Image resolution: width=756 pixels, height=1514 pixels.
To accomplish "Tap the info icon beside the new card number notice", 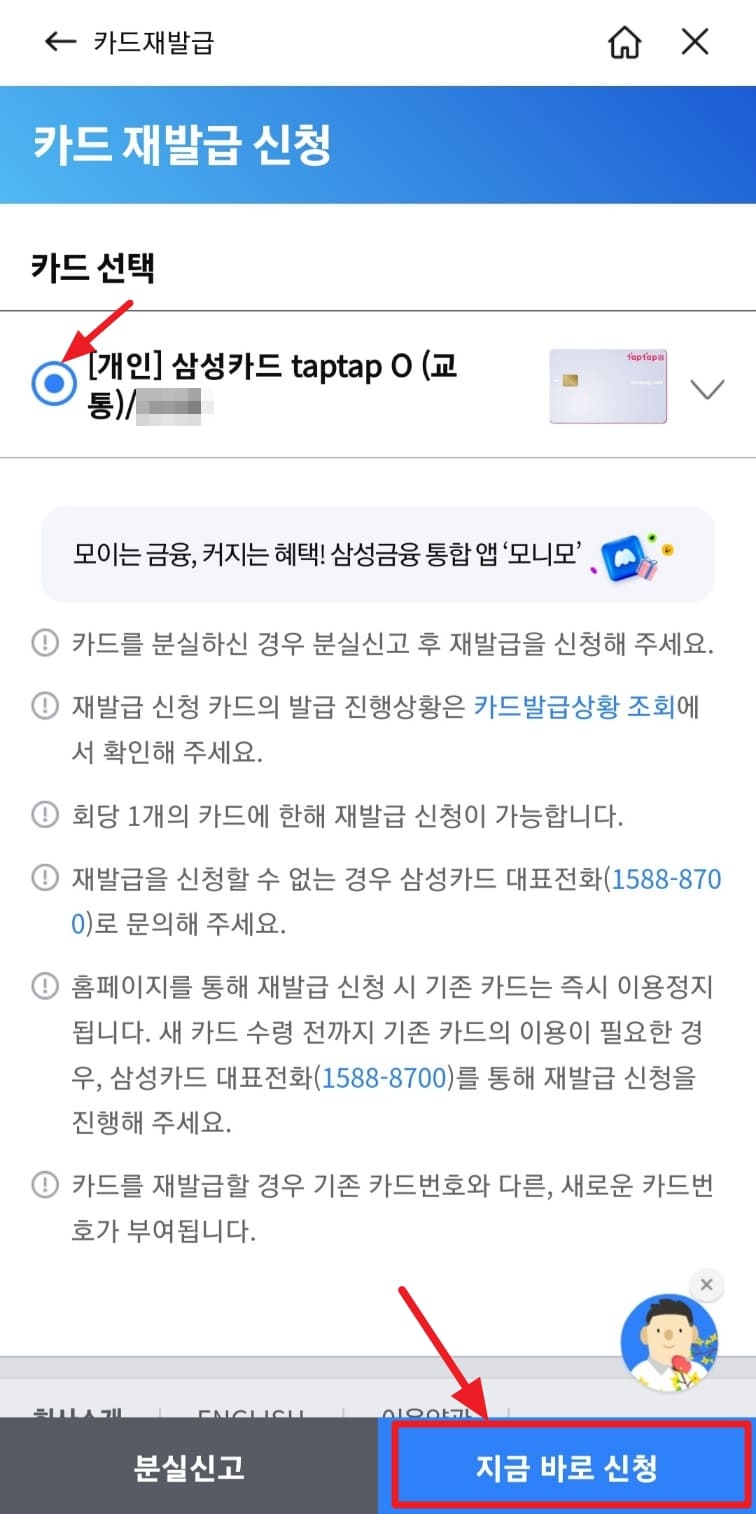I will 44,1182.
